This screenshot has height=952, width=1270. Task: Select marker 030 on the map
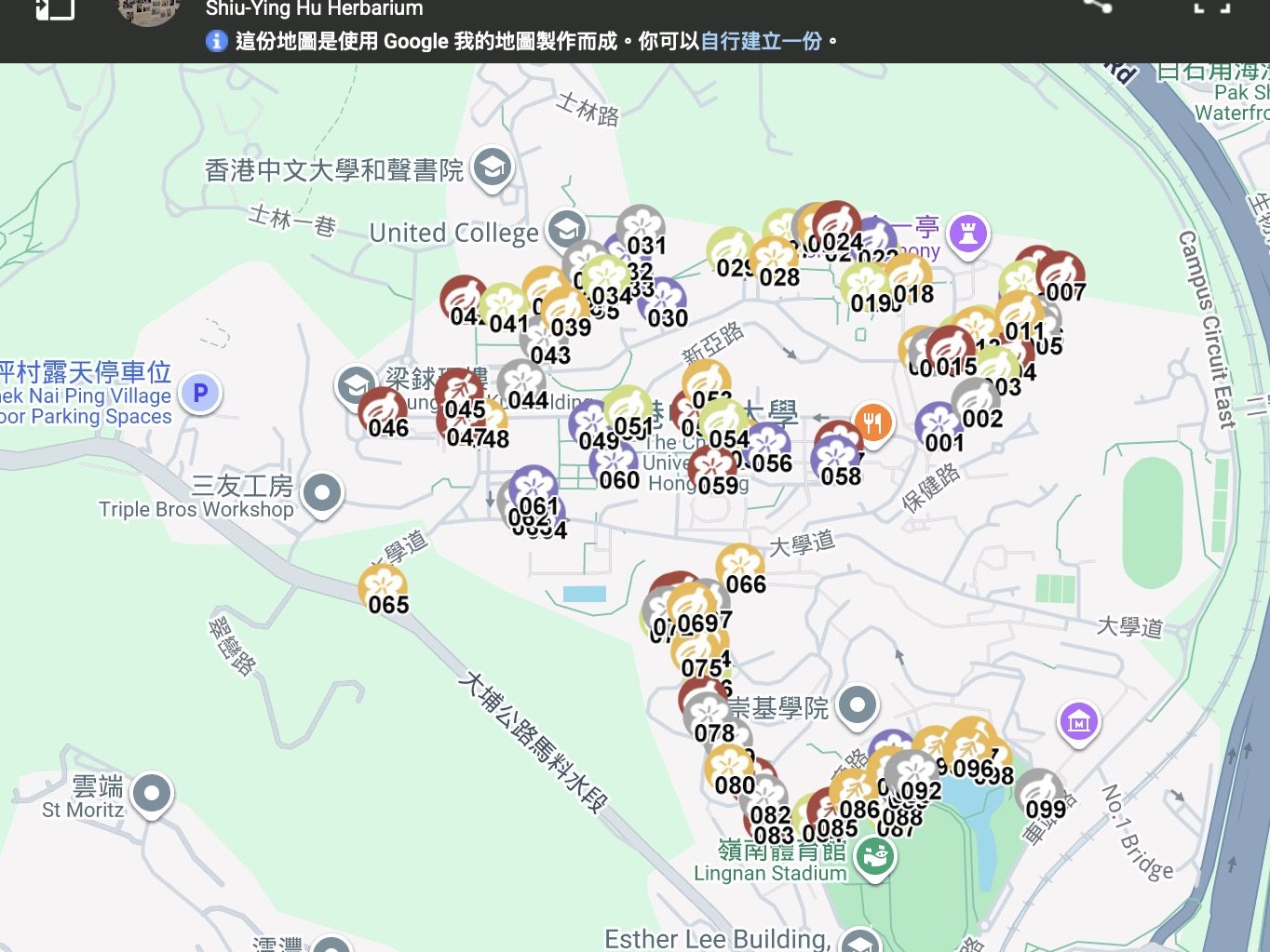663,301
